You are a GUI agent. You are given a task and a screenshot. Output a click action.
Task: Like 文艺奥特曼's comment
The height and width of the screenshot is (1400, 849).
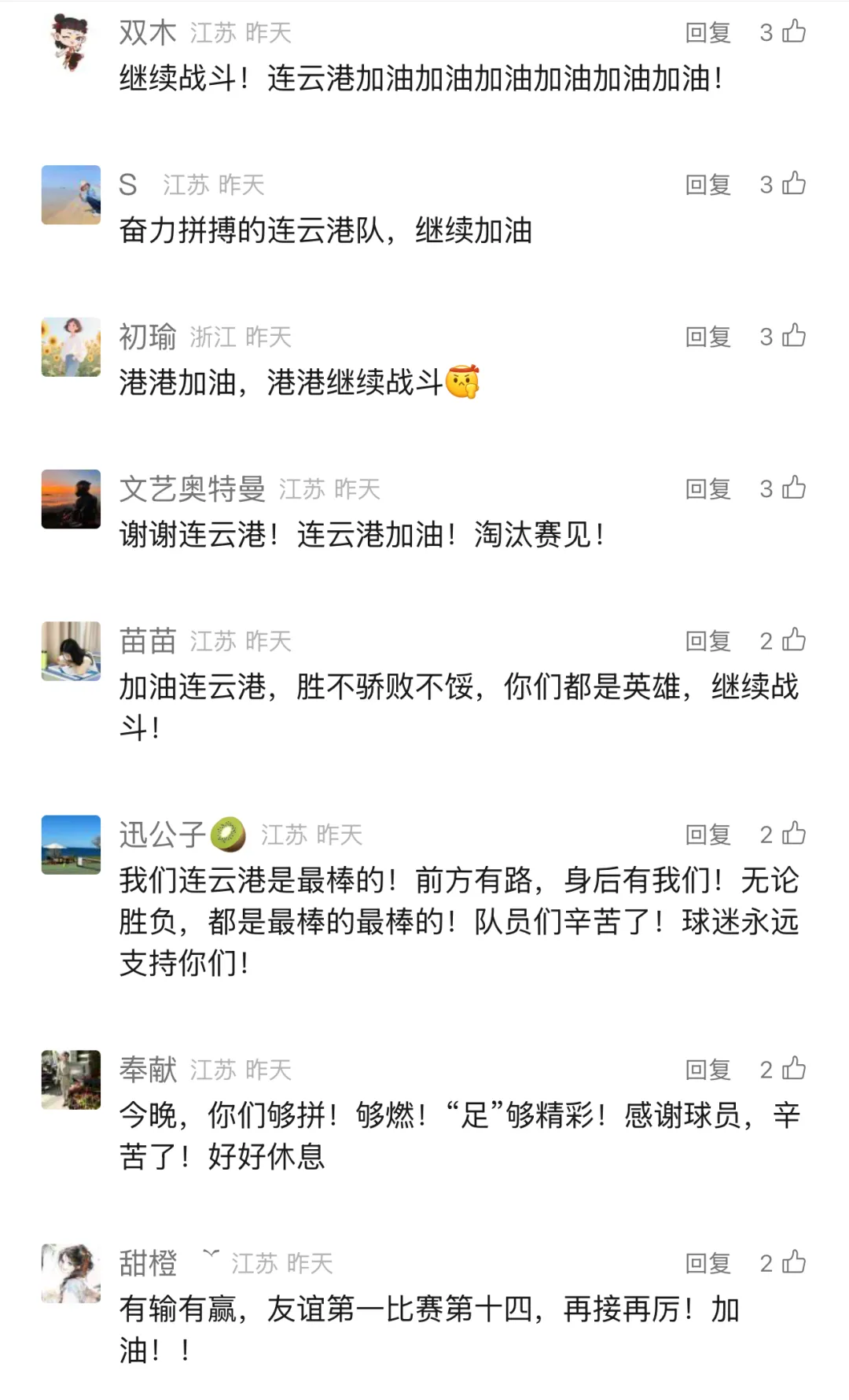794,488
